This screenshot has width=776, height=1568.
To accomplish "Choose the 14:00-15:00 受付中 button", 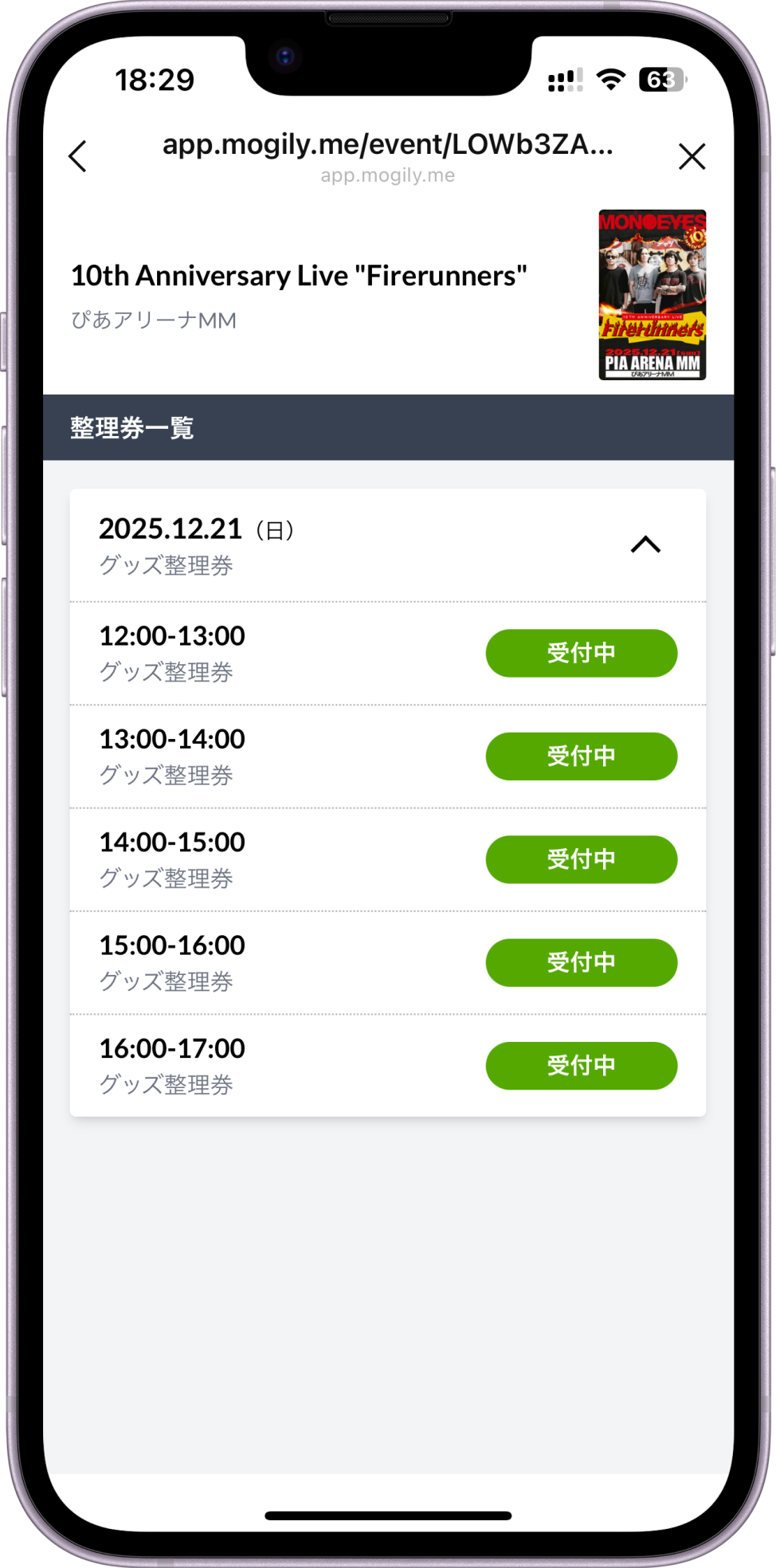I will [x=581, y=859].
